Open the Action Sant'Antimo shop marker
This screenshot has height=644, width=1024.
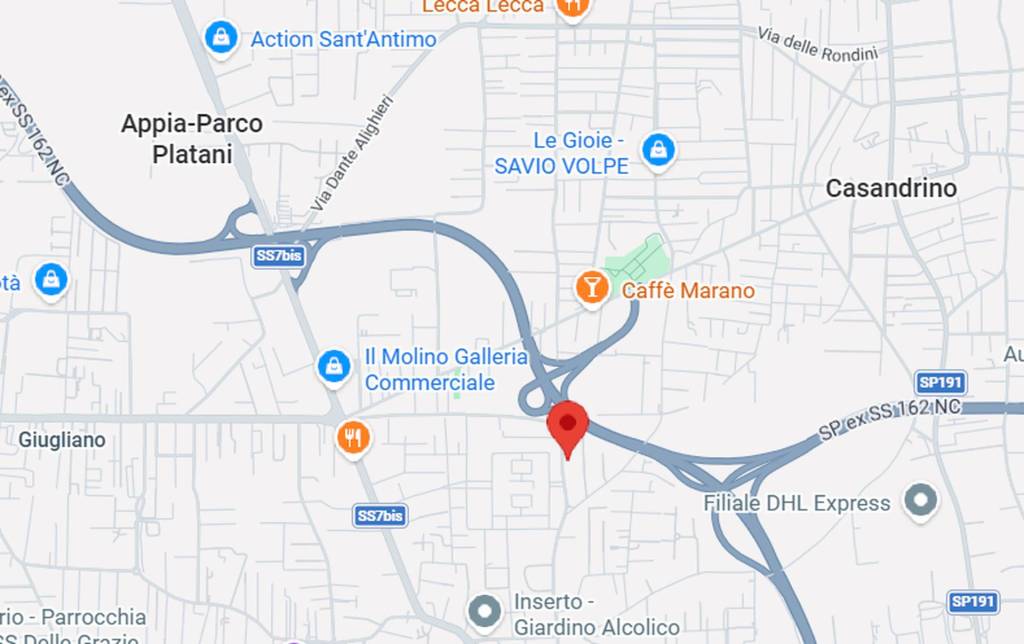click(221, 39)
